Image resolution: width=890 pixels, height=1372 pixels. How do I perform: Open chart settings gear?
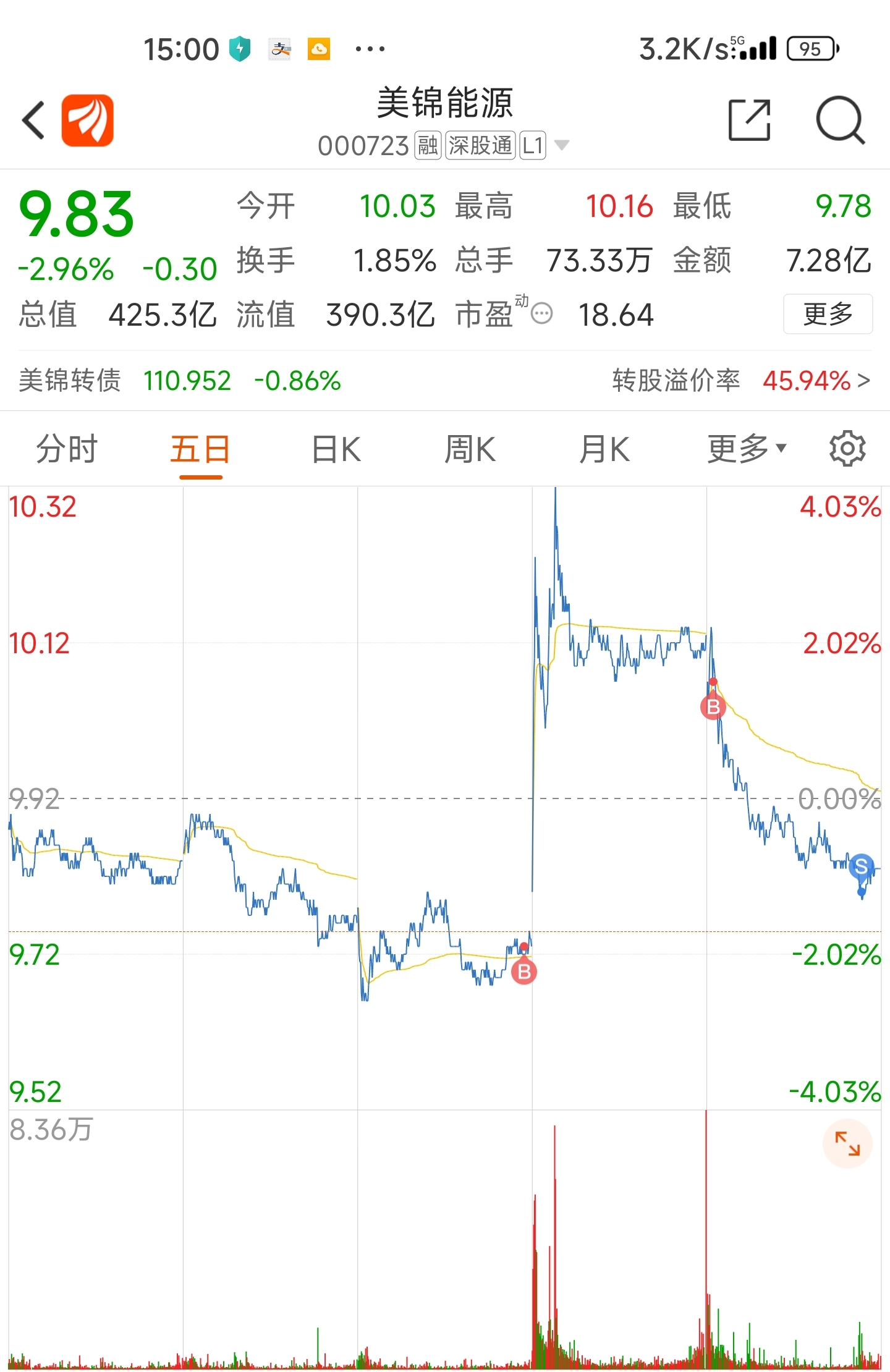click(x=847, y=449)
